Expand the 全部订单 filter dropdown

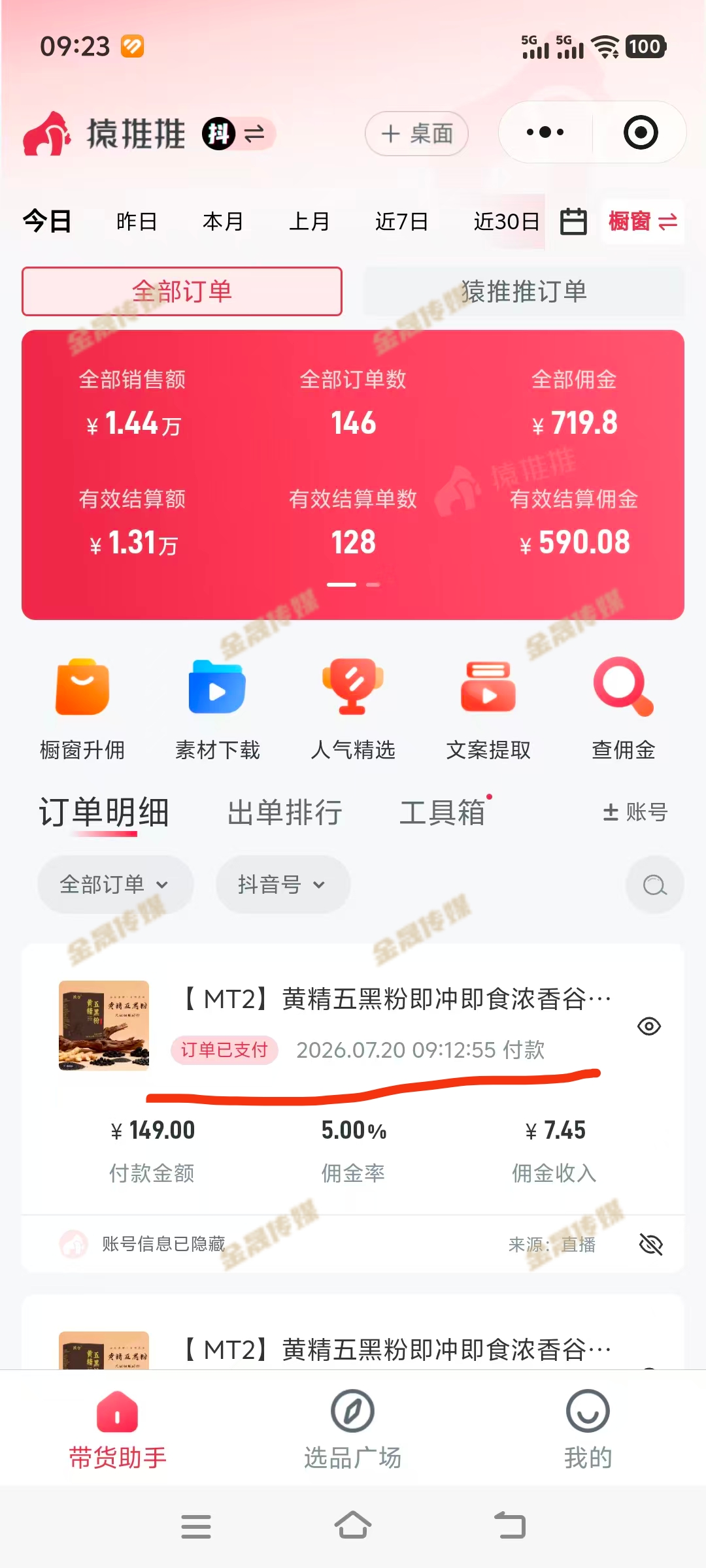pos(115,885)
